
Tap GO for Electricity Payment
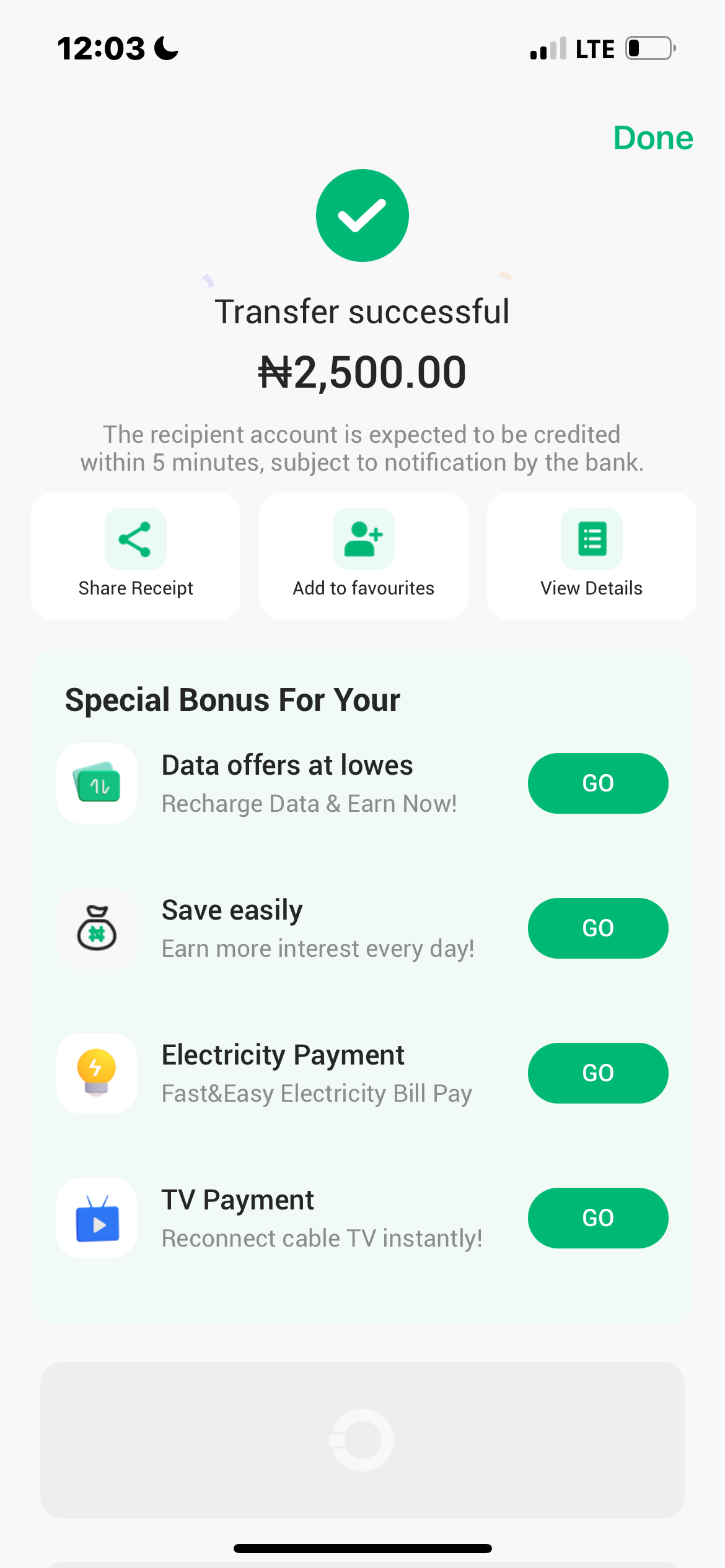pyautogui.click(x=597, y=1073)
